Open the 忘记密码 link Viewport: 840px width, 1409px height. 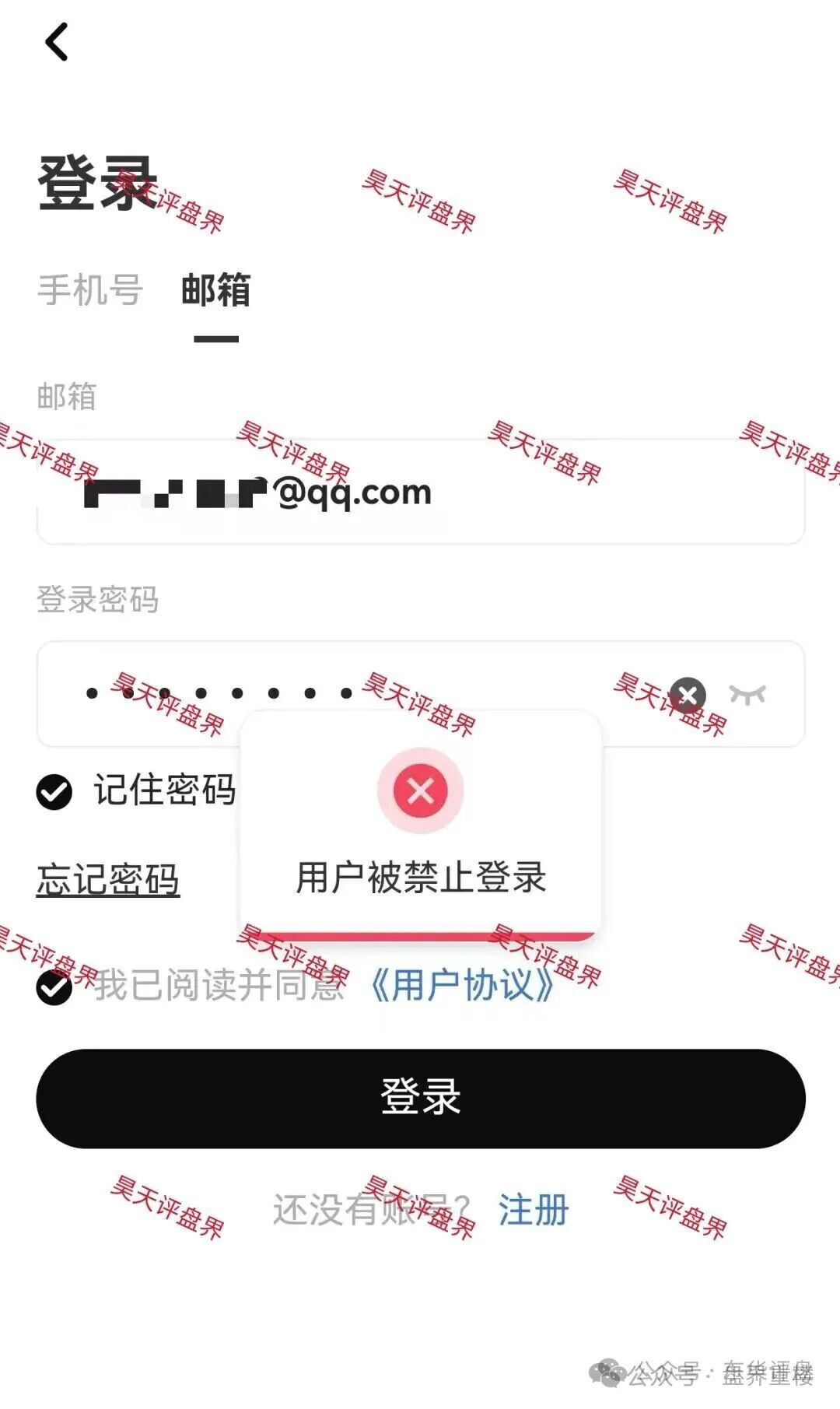108,880
